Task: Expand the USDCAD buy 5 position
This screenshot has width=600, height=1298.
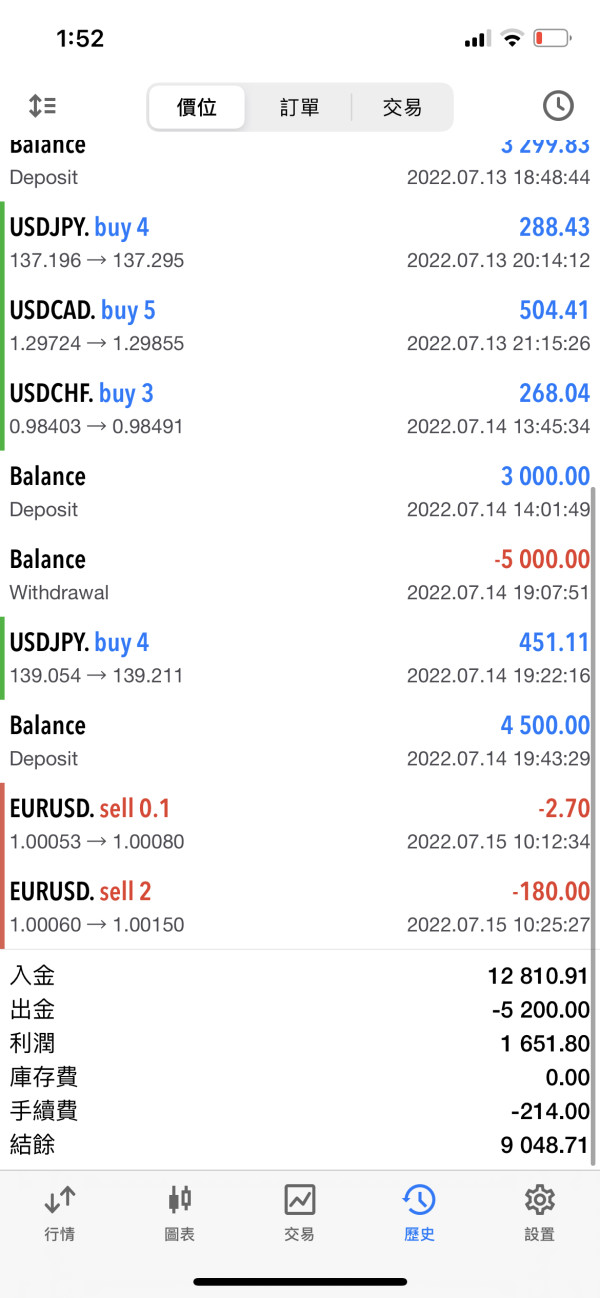Action: 300,326
